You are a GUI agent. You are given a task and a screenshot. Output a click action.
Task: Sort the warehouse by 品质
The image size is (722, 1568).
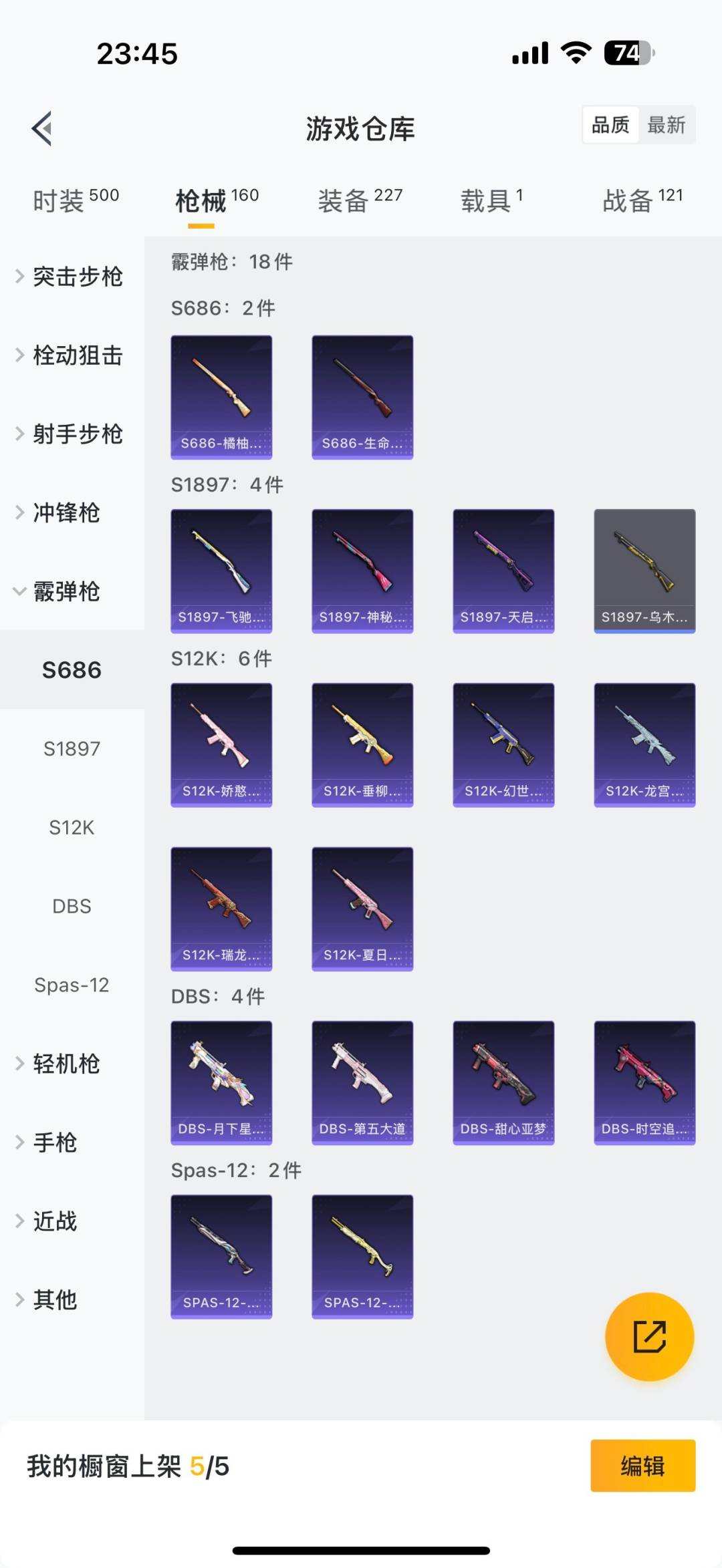[610, 125]
